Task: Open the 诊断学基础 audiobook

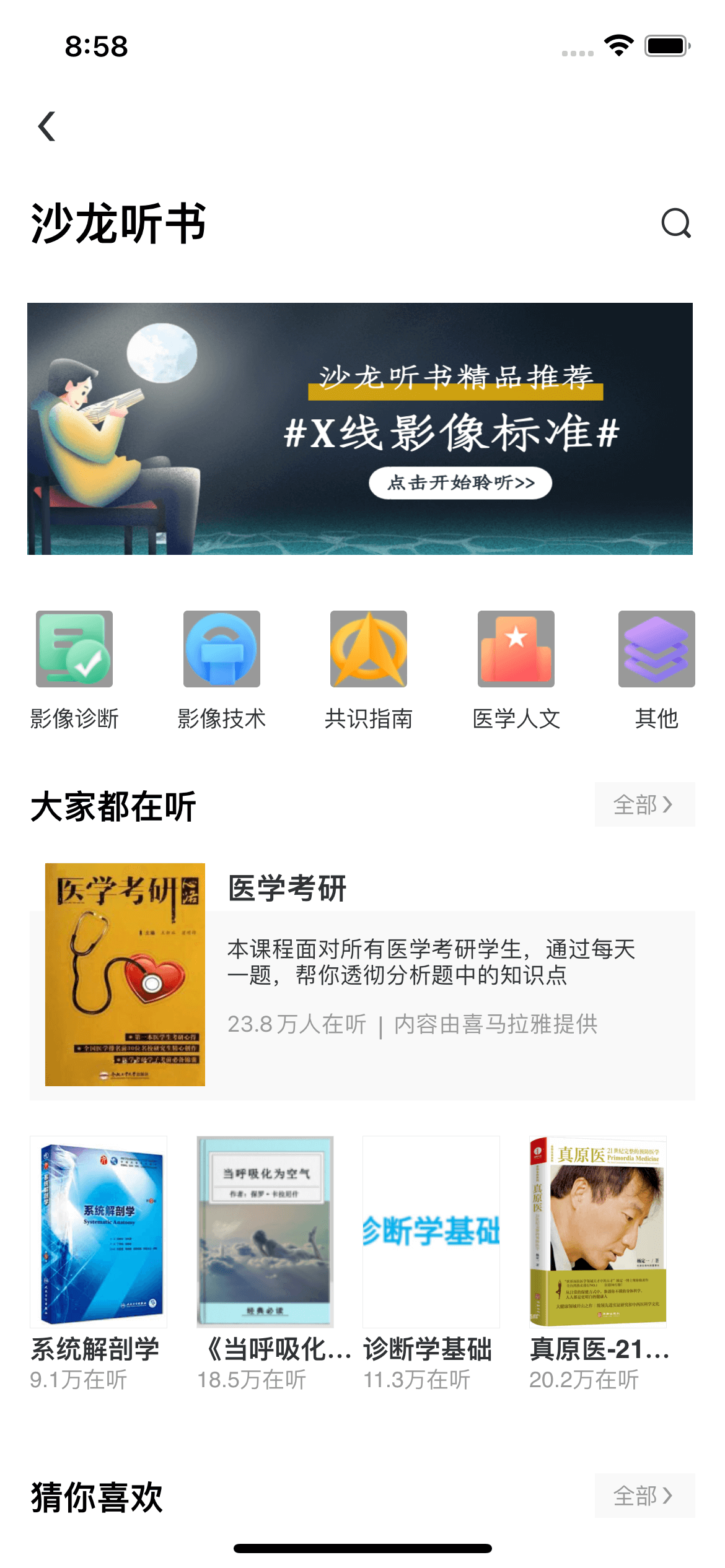Action: pos(431,1232)
